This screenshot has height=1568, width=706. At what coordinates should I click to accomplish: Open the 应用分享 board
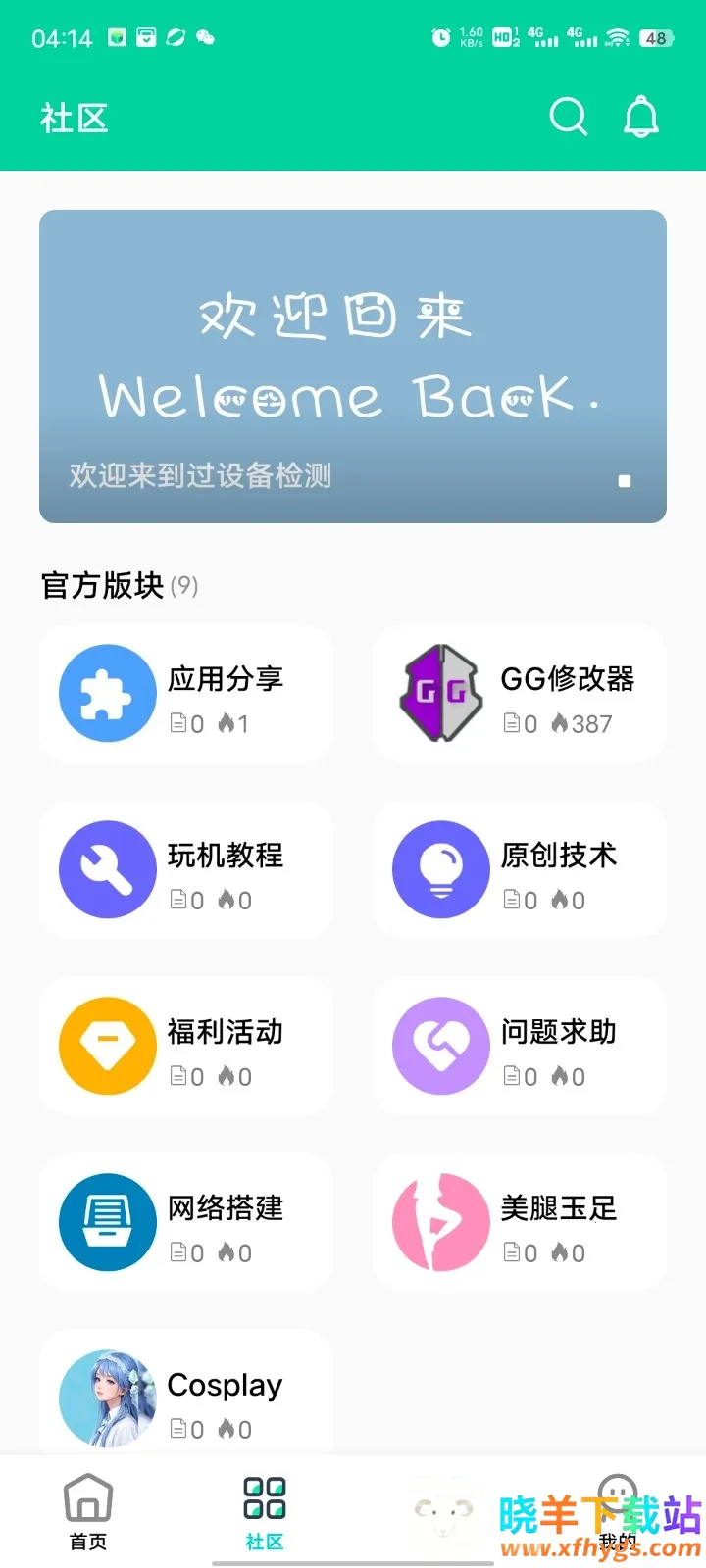pos(186,694)
